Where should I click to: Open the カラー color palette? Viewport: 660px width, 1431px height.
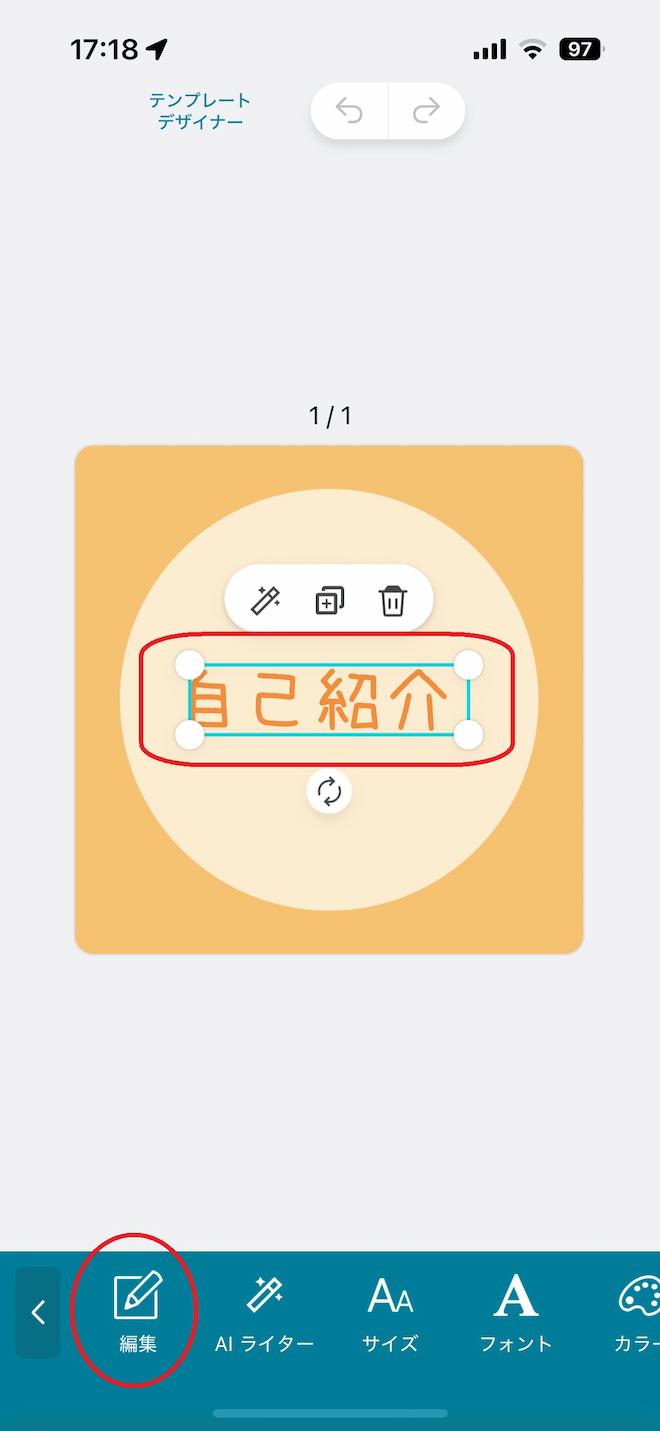(638, 1312)
